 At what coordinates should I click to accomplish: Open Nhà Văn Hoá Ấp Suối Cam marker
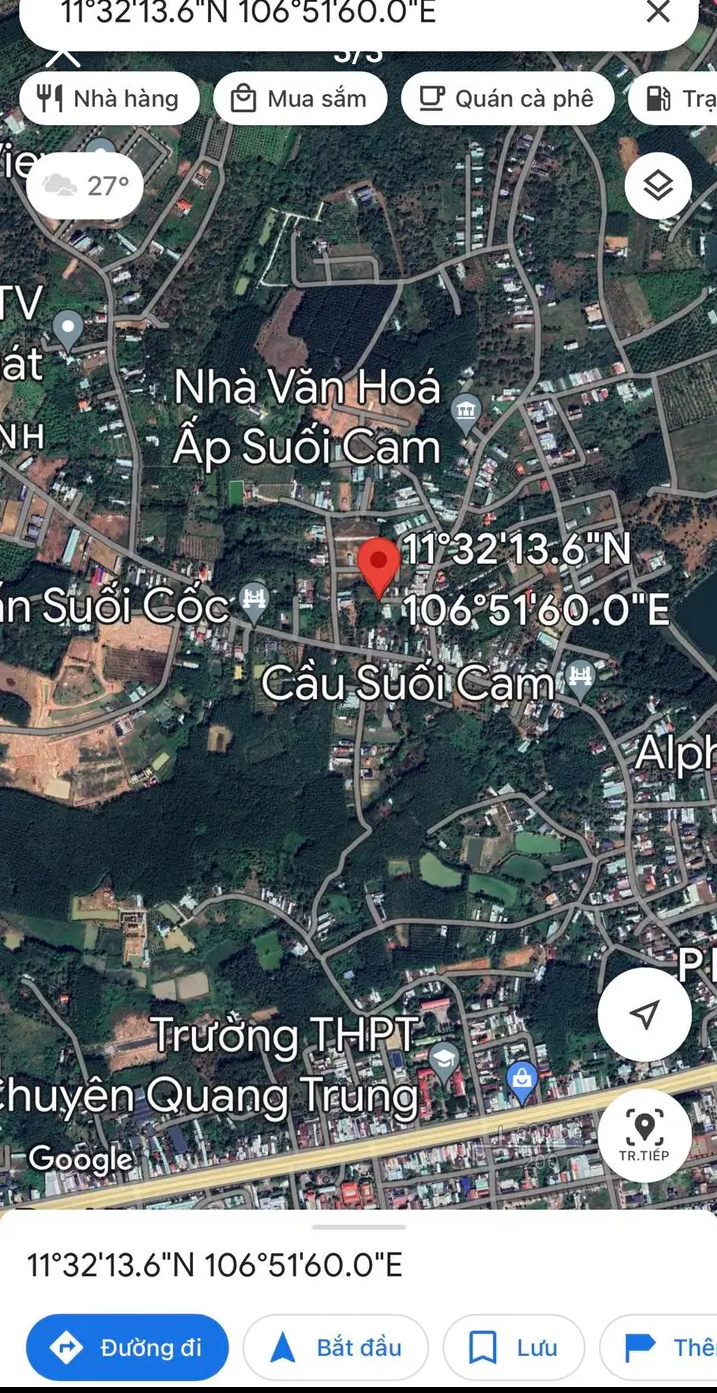(x=465, y=409)
